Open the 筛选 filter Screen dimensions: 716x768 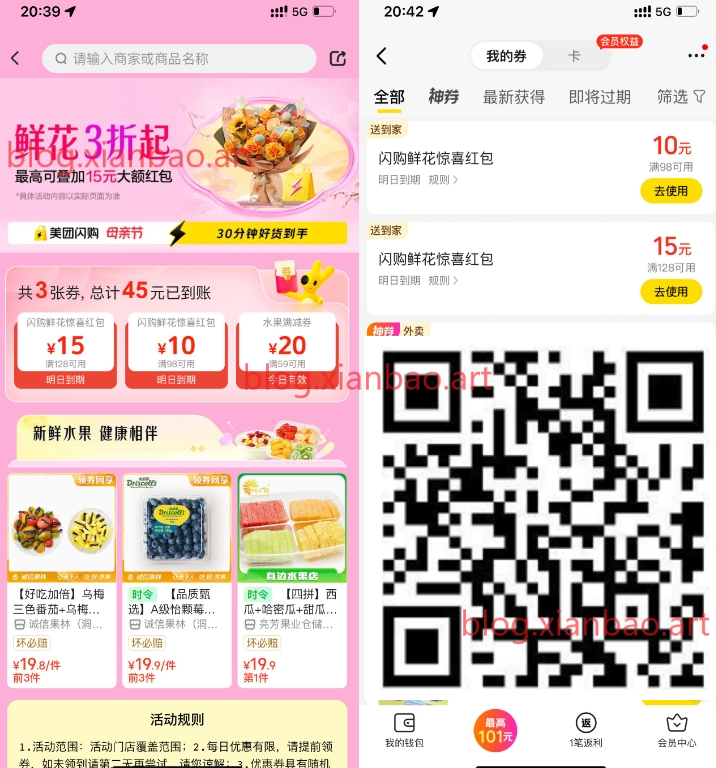(681, 97)
